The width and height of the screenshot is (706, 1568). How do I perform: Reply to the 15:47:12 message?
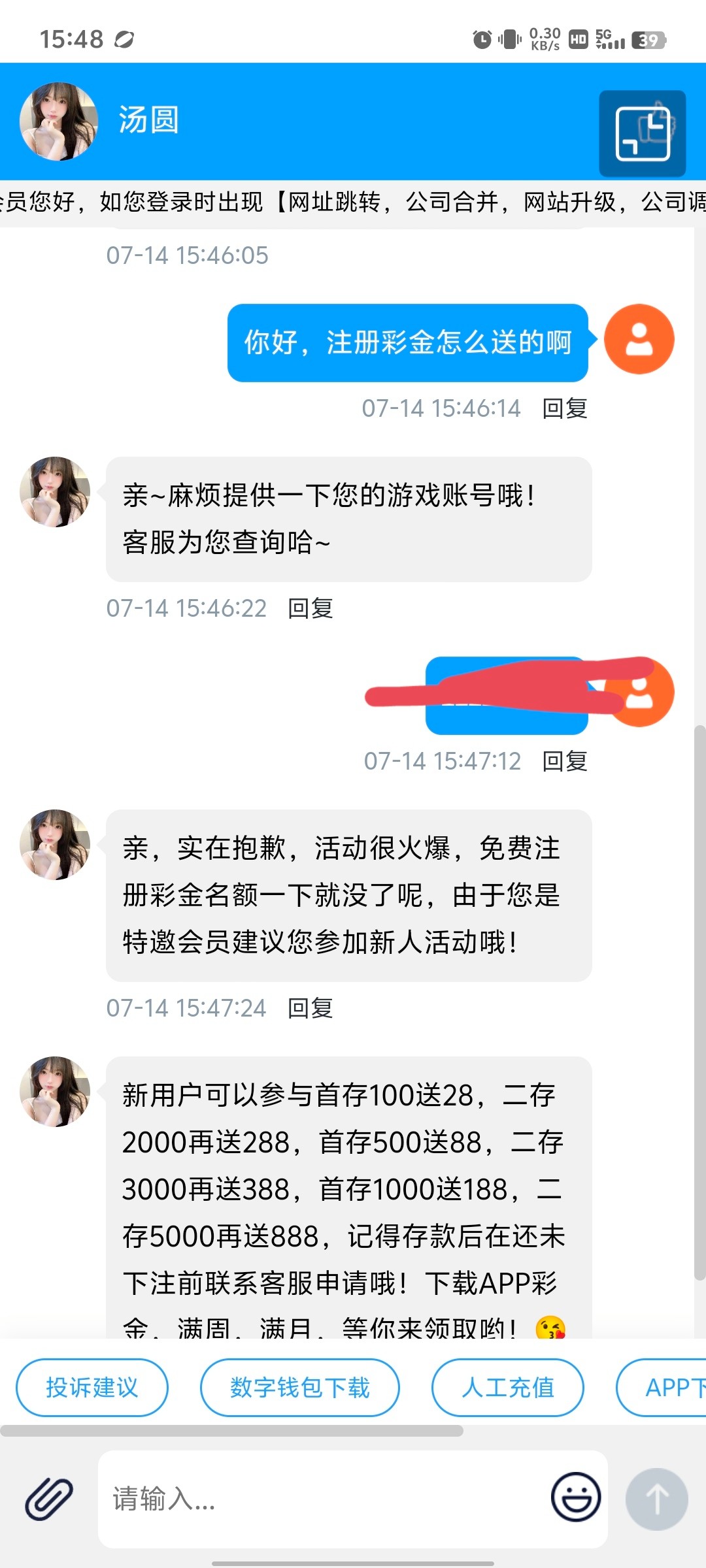click(x=565, y=762)
